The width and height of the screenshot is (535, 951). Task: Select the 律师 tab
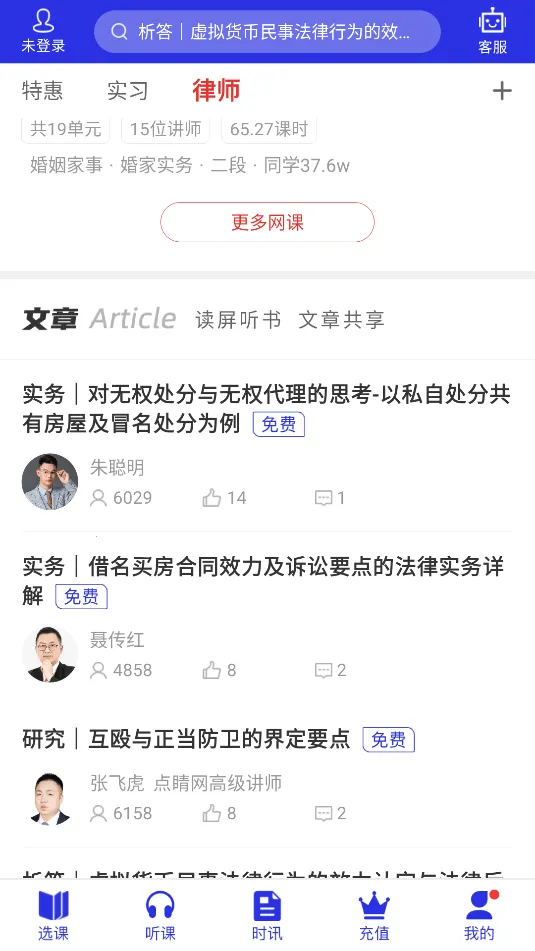(x=217, y=90)
